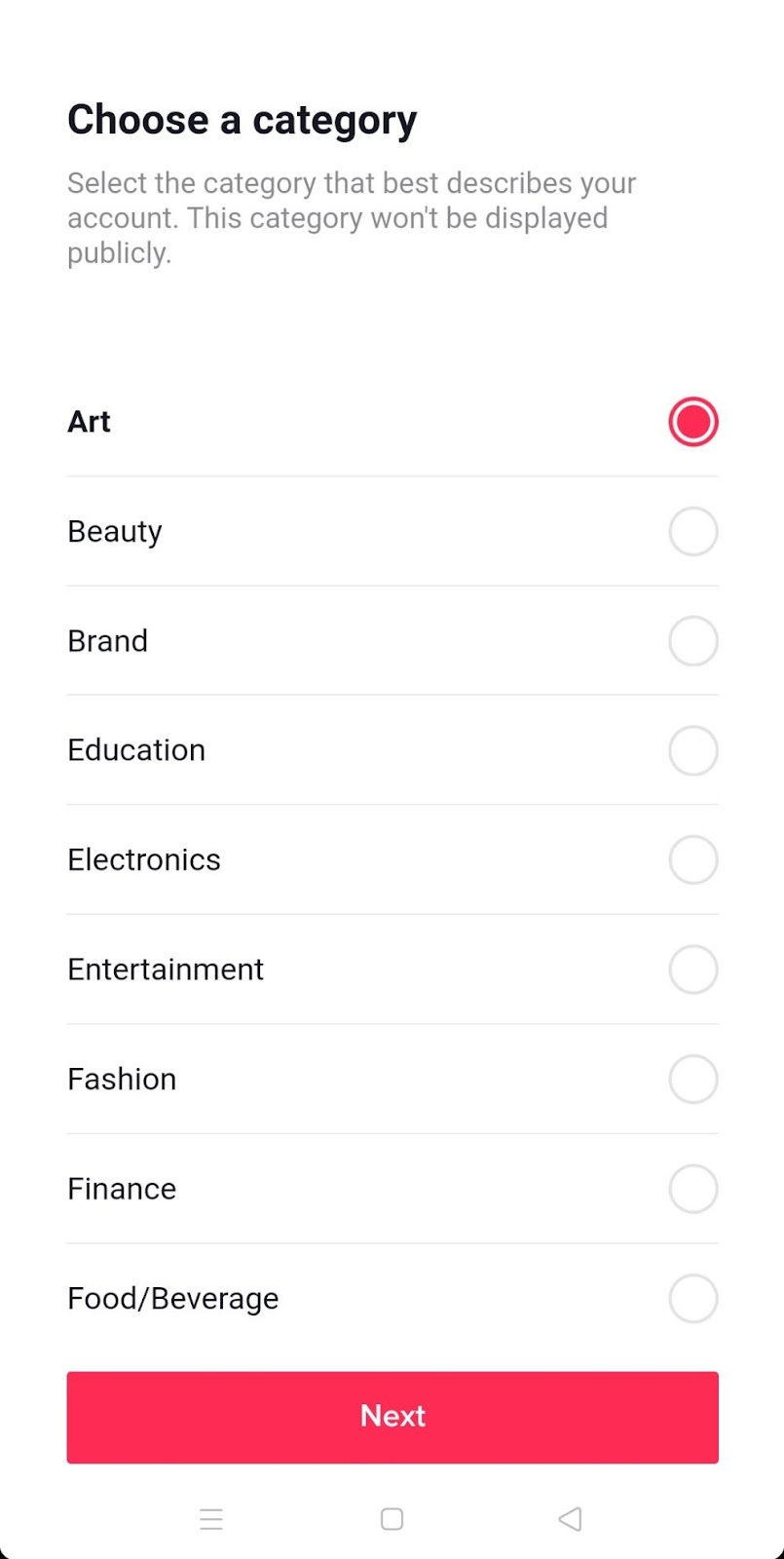This screenshot has height=1559, width=784.
Task: Choose the Electronics category
Action: coord(692,859)
